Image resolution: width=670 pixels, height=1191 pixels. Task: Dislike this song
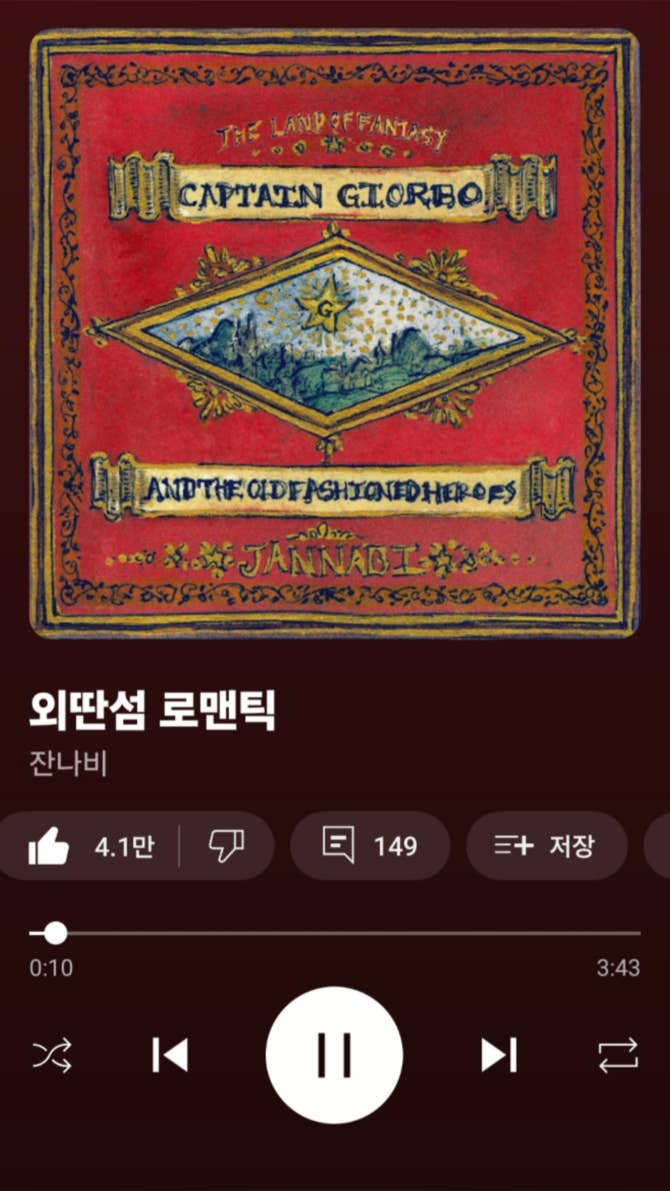[226, 847]
